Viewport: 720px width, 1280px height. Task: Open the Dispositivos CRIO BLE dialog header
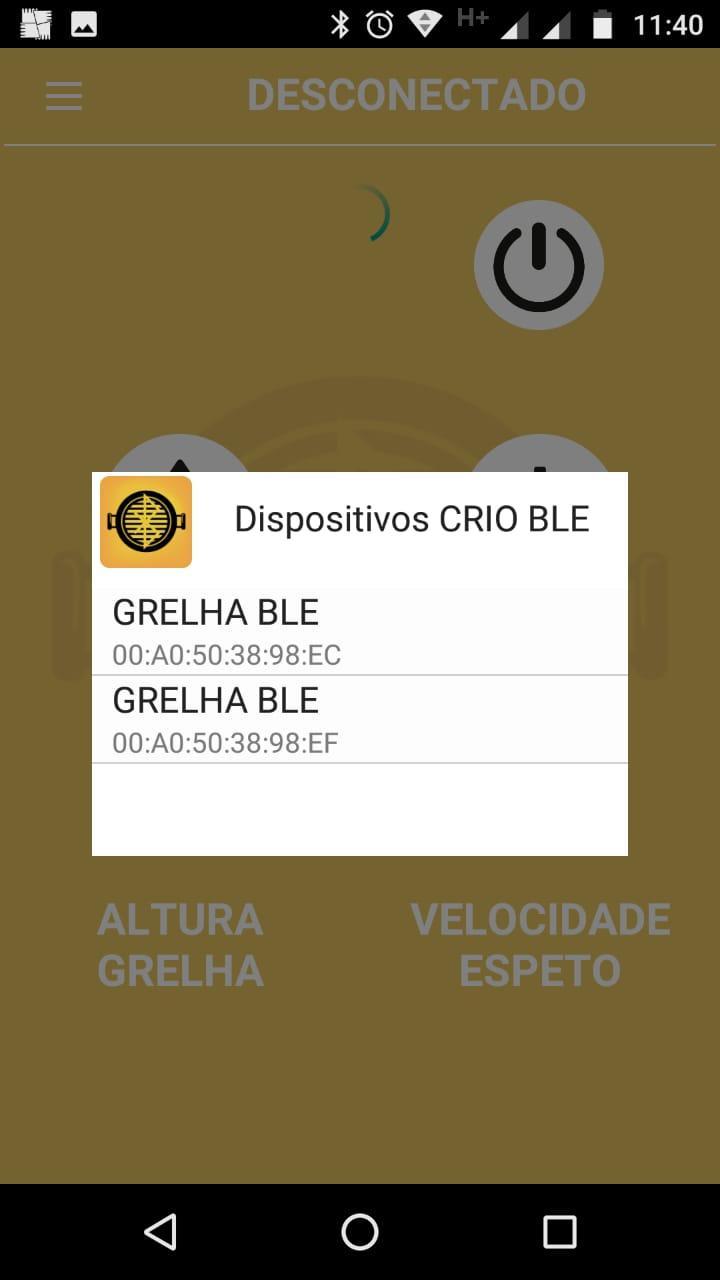tap(412, 518)
